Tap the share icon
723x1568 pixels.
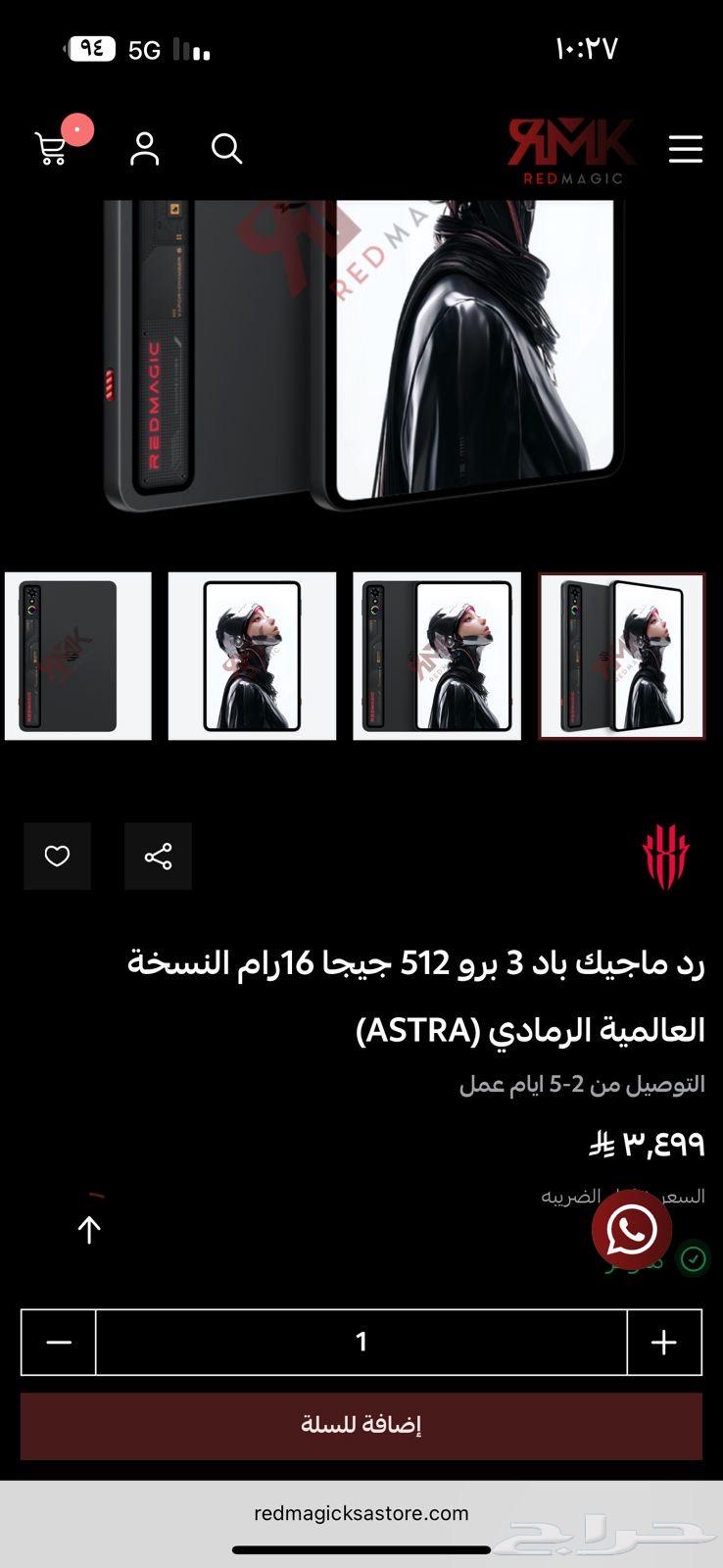(x=158, y=856)
